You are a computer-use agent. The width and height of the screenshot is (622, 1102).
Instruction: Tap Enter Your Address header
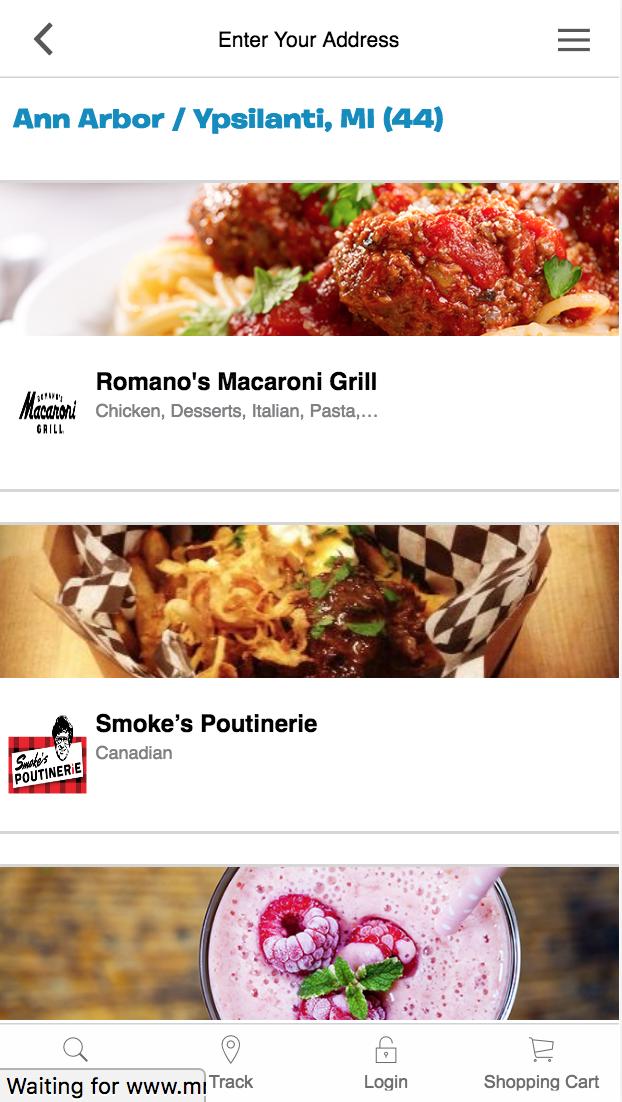click(x=308, y=40)
